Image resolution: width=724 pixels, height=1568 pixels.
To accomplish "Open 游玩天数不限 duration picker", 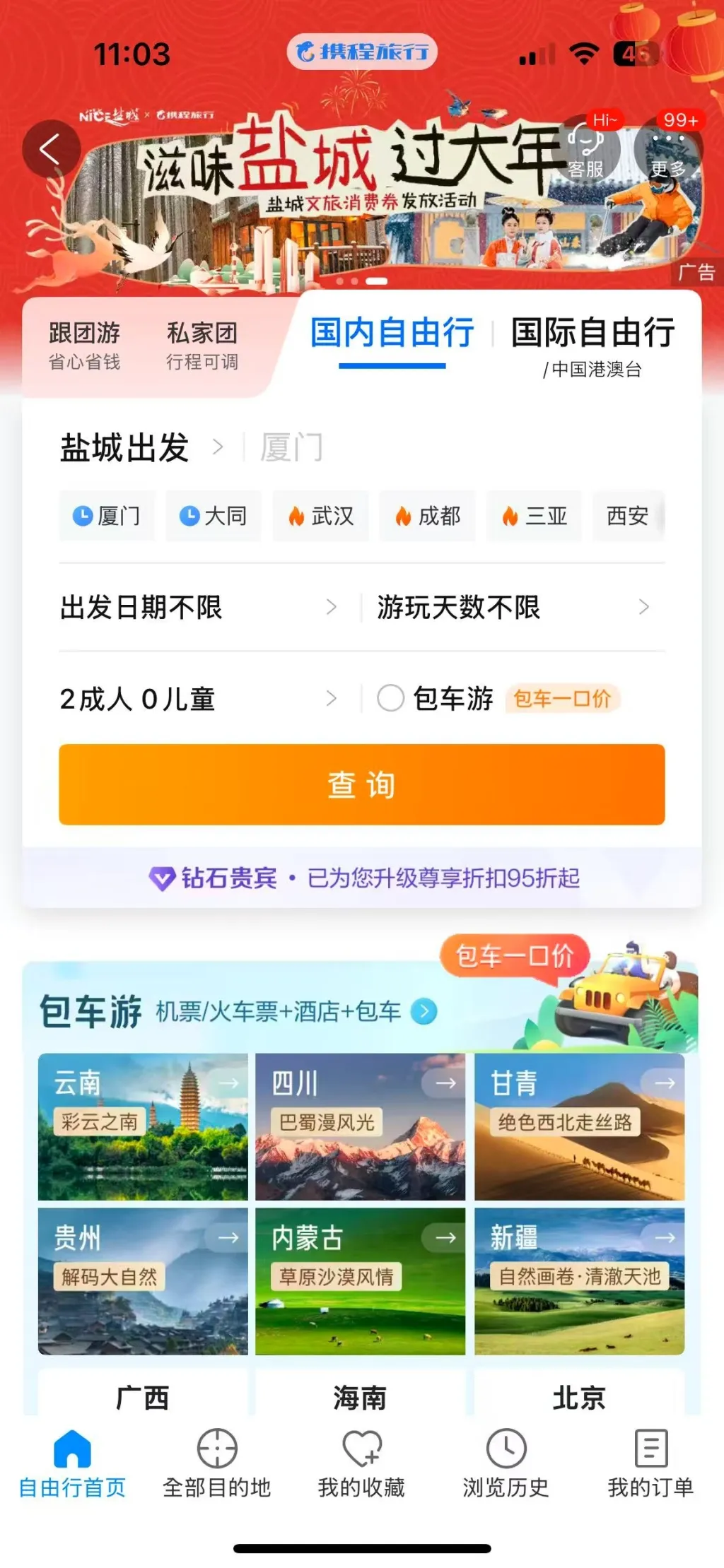I will click(x=513, y=608).
